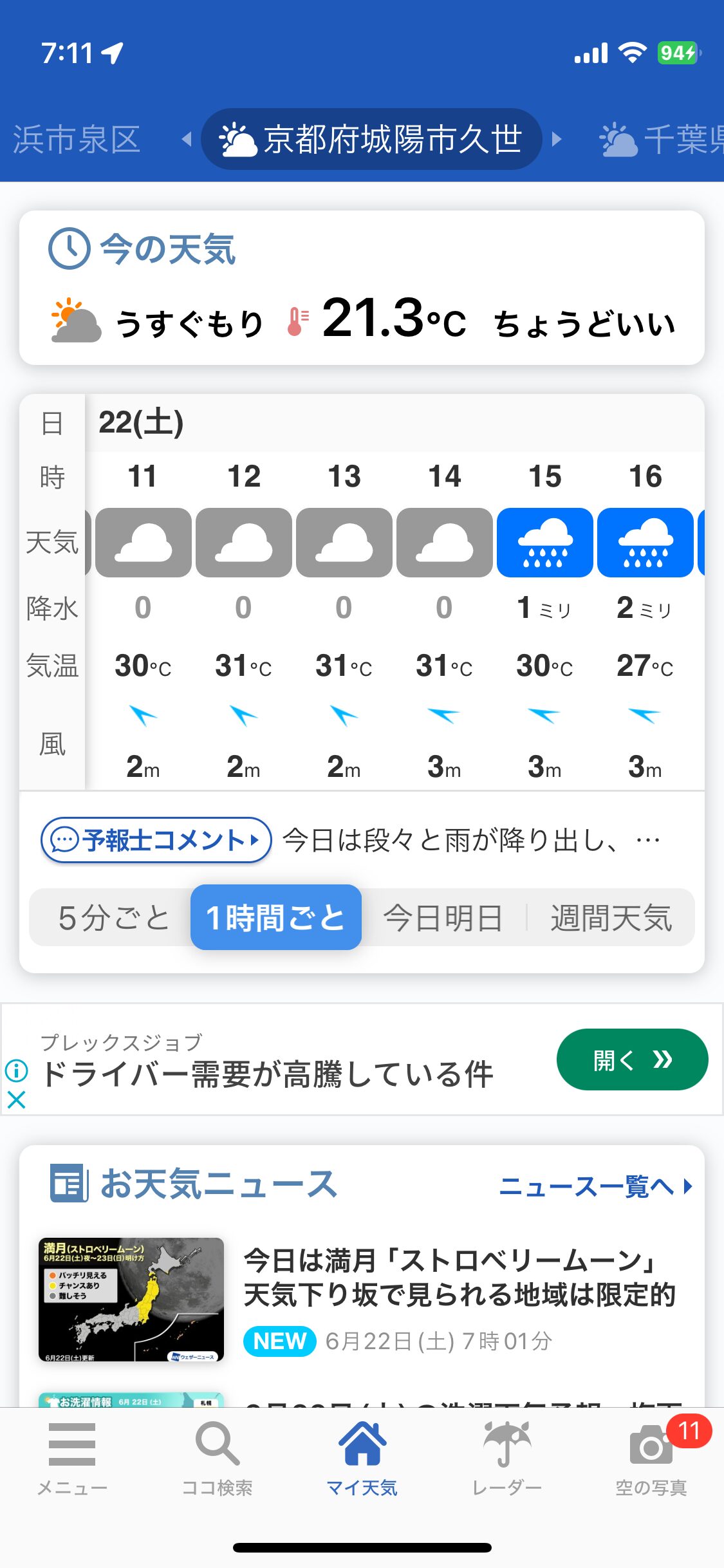Switch to previous location 浜市泉区
This screenshot has width=724, height=1568.
76,139
